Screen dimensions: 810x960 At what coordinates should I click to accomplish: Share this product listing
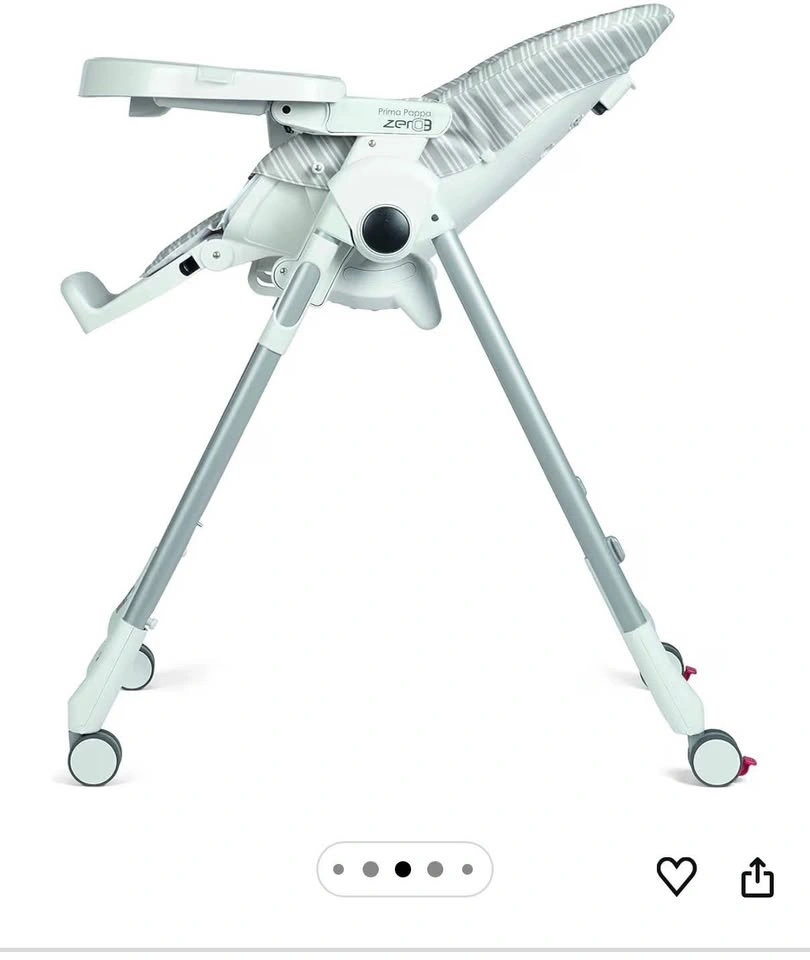757,877
